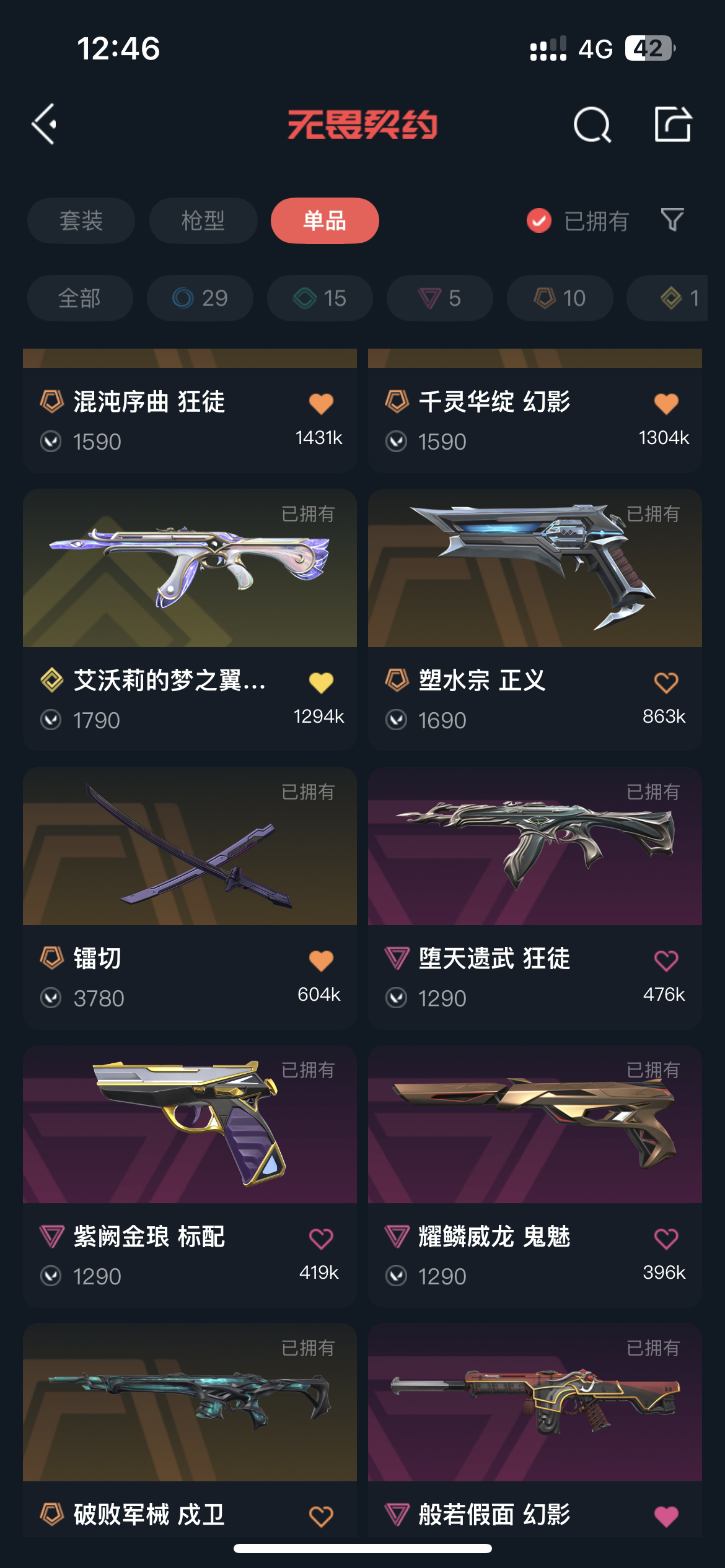This screenshot has height=1568, width=725.
Task: Select the 全部 chip
Action: [x=79, y=298]
